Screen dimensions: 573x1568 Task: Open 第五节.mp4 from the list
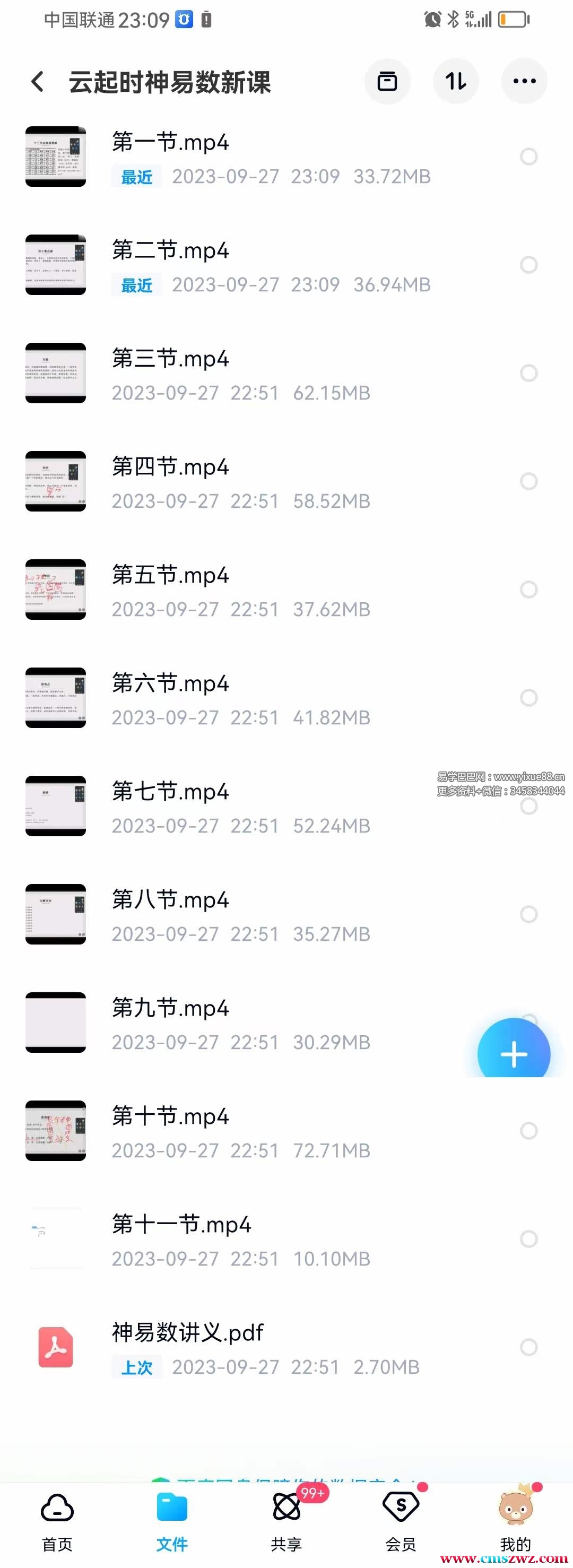click(170, 575)
